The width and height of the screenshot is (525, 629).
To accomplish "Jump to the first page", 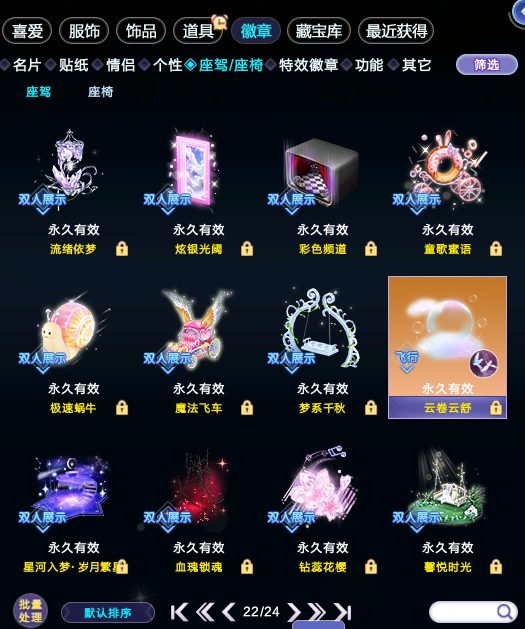I will 179,612.
